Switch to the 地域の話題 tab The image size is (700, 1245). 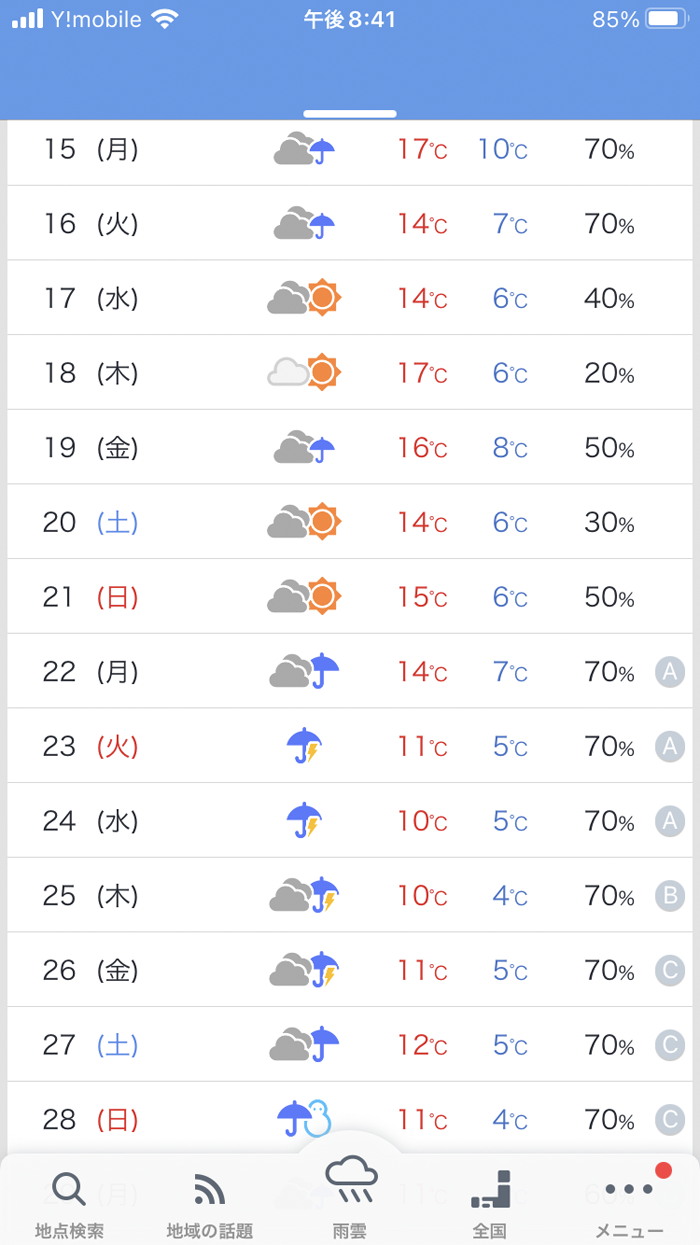click(x=209, y=1203)
